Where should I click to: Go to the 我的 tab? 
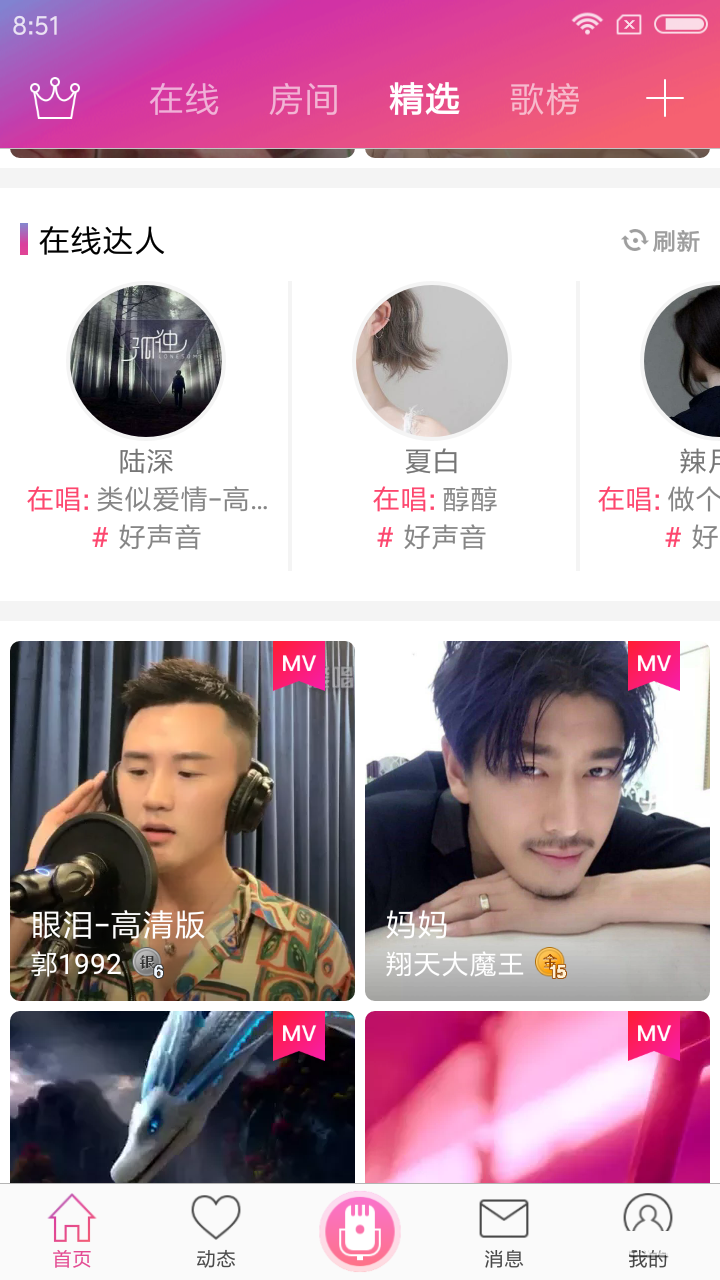648,1232
